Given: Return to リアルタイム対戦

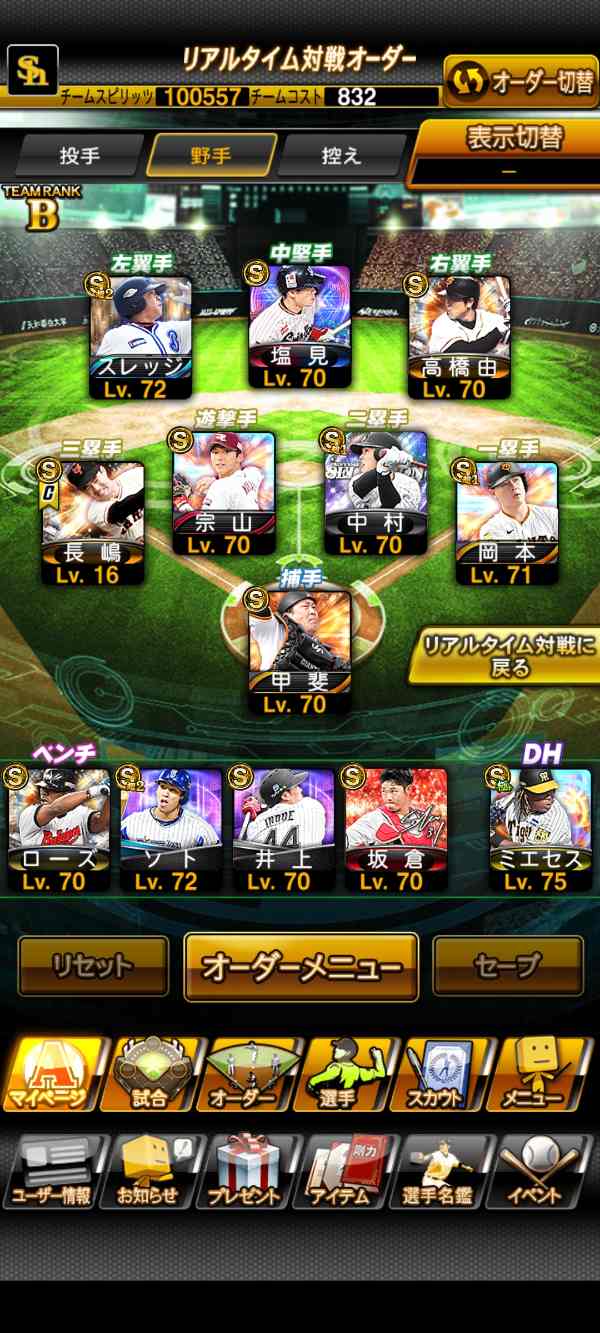Looking at the screenshot, I should coord(508,656).
